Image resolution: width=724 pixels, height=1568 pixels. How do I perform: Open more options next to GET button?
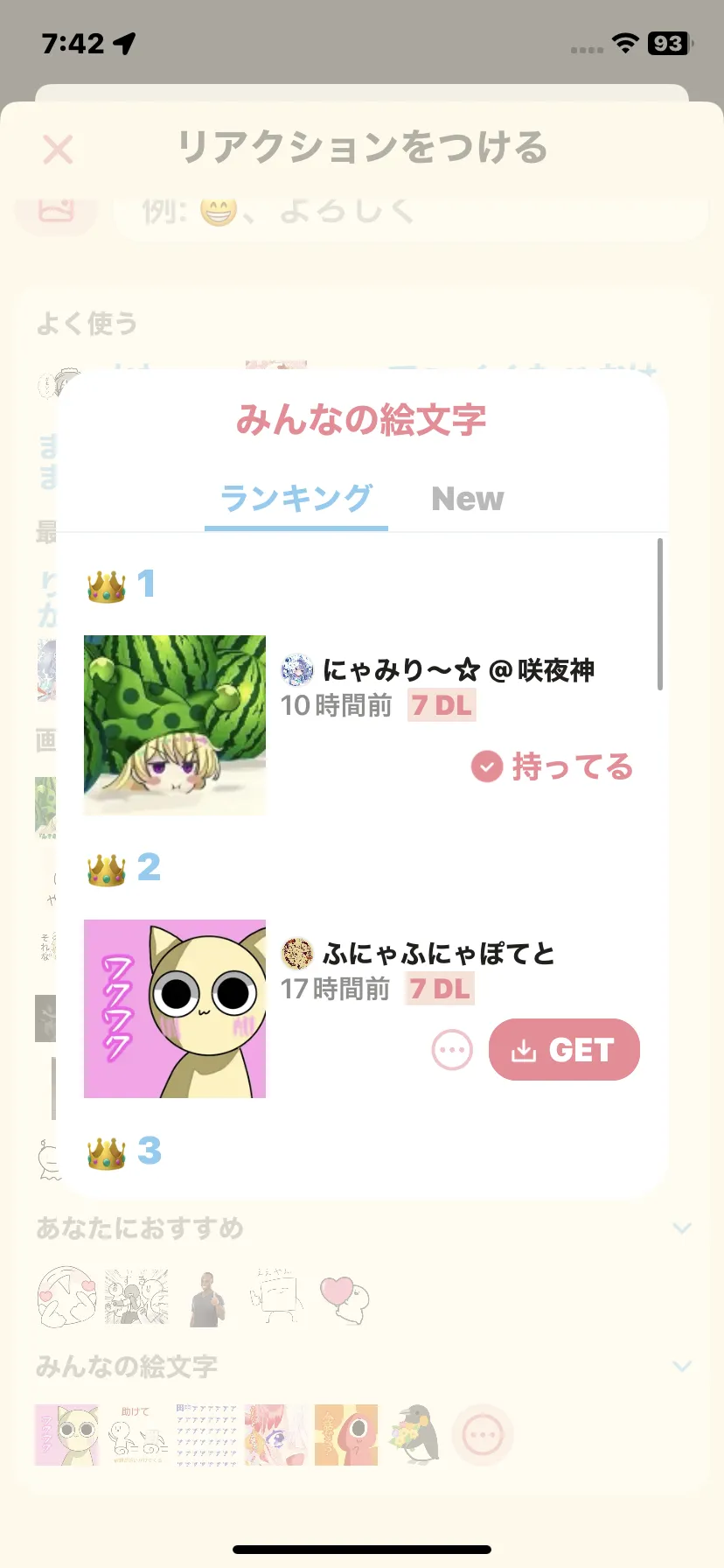click(452, 1049)
